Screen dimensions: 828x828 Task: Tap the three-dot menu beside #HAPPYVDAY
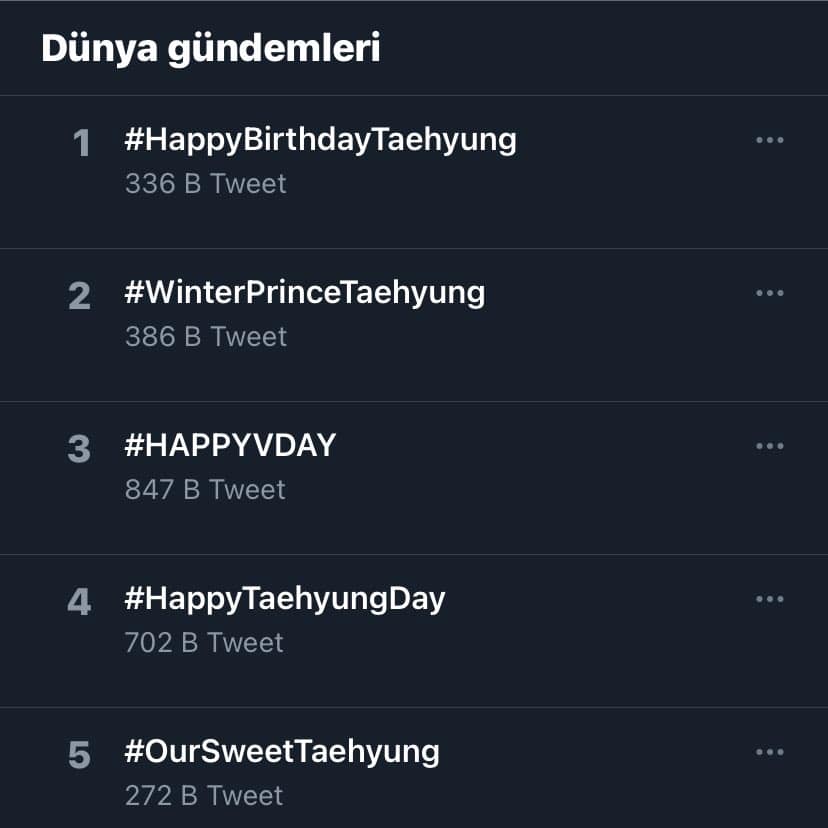(x=769, y=446)
